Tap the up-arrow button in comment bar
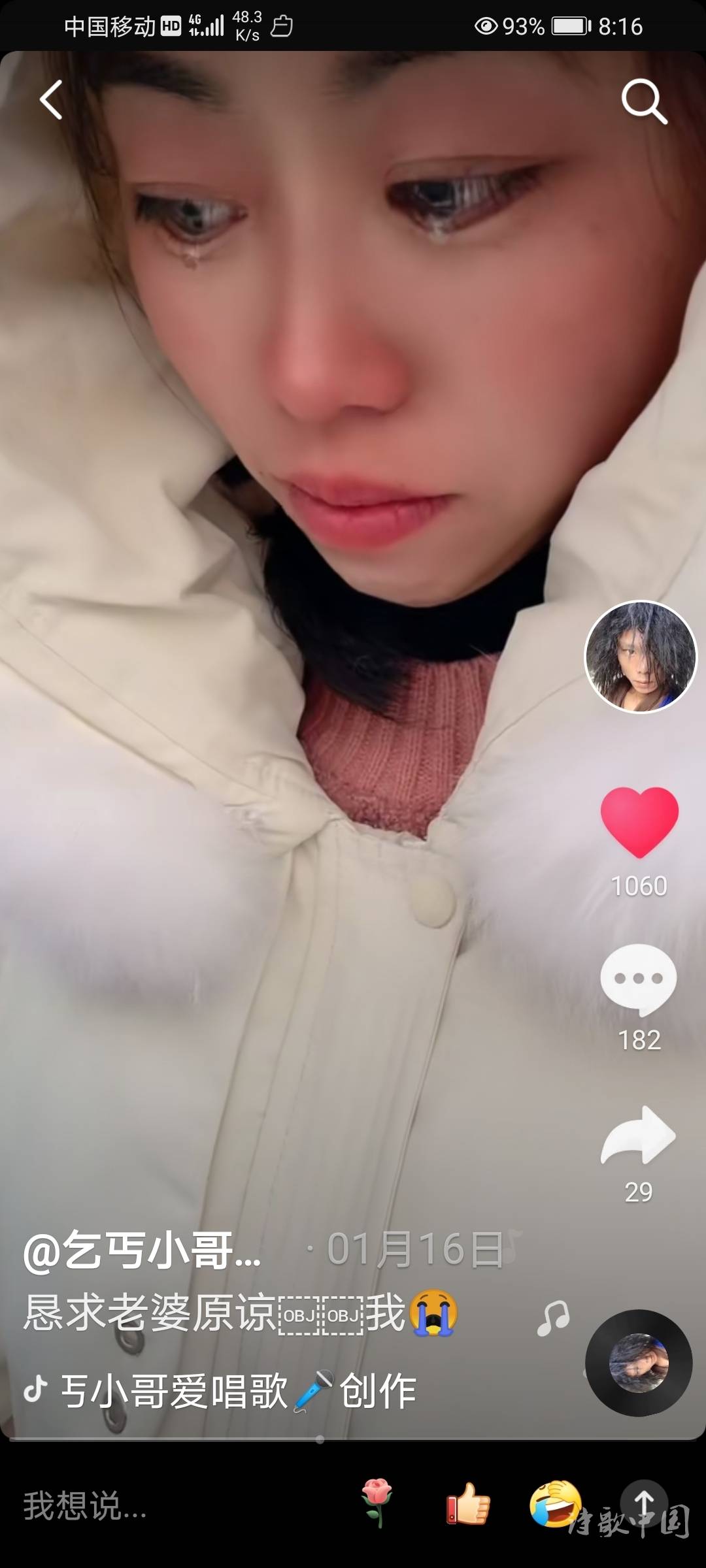Image resolution: width=706 pixels, height=1568 pixels. point(645,1503)
